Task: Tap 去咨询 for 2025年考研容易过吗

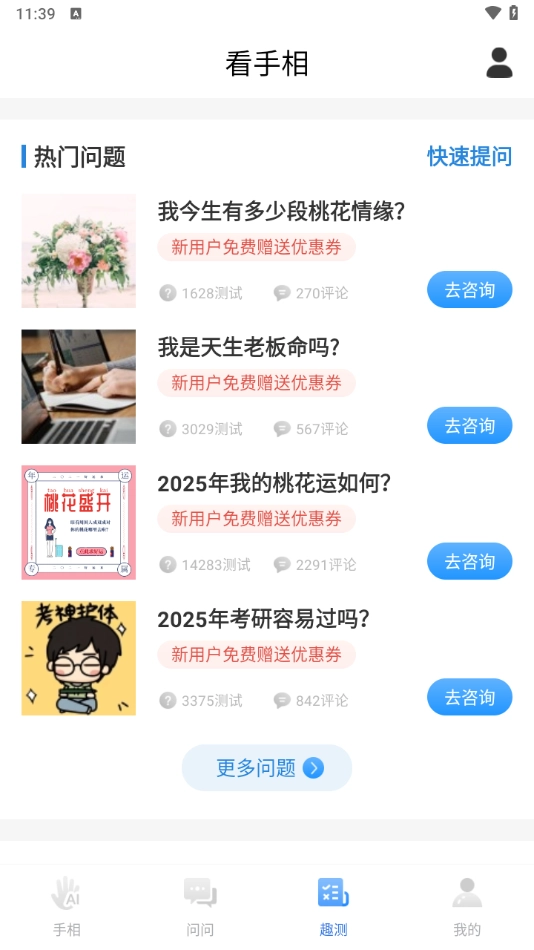Action: [469, 697]
